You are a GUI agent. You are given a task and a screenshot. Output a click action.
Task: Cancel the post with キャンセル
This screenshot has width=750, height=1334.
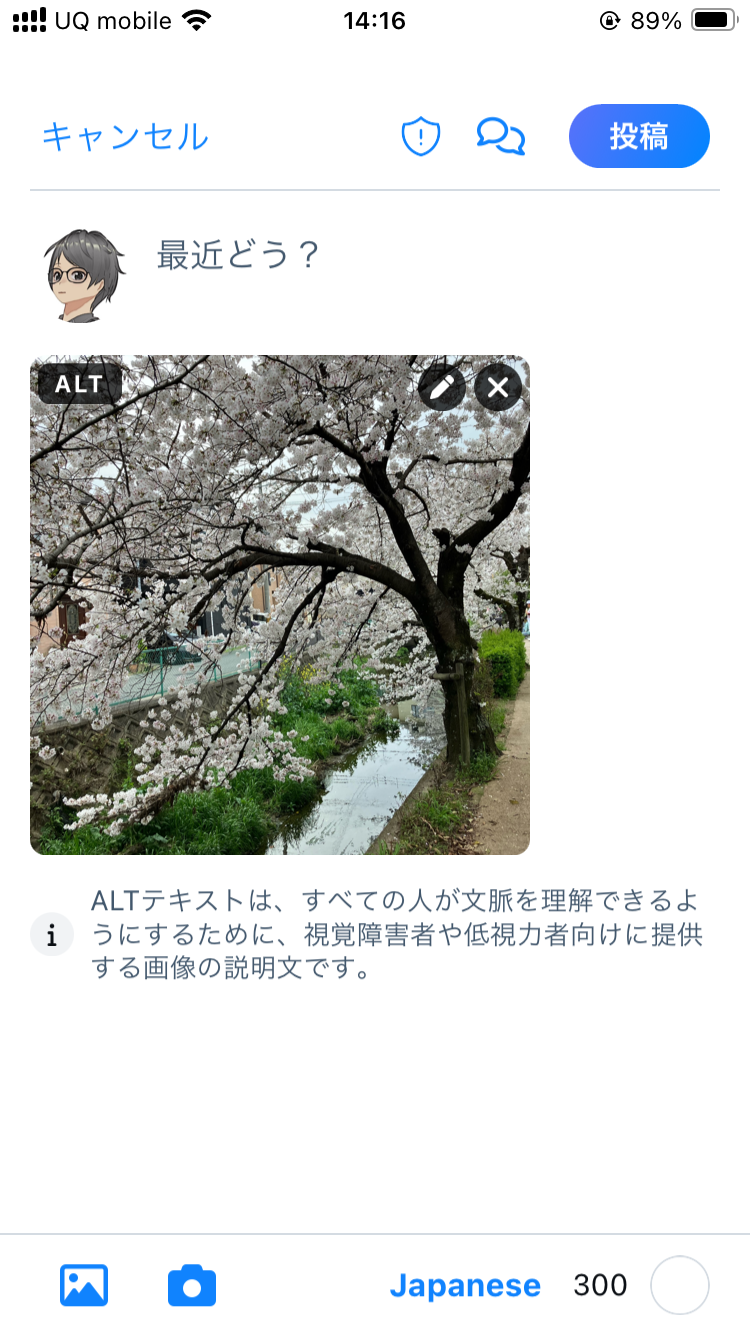[125, 136]
